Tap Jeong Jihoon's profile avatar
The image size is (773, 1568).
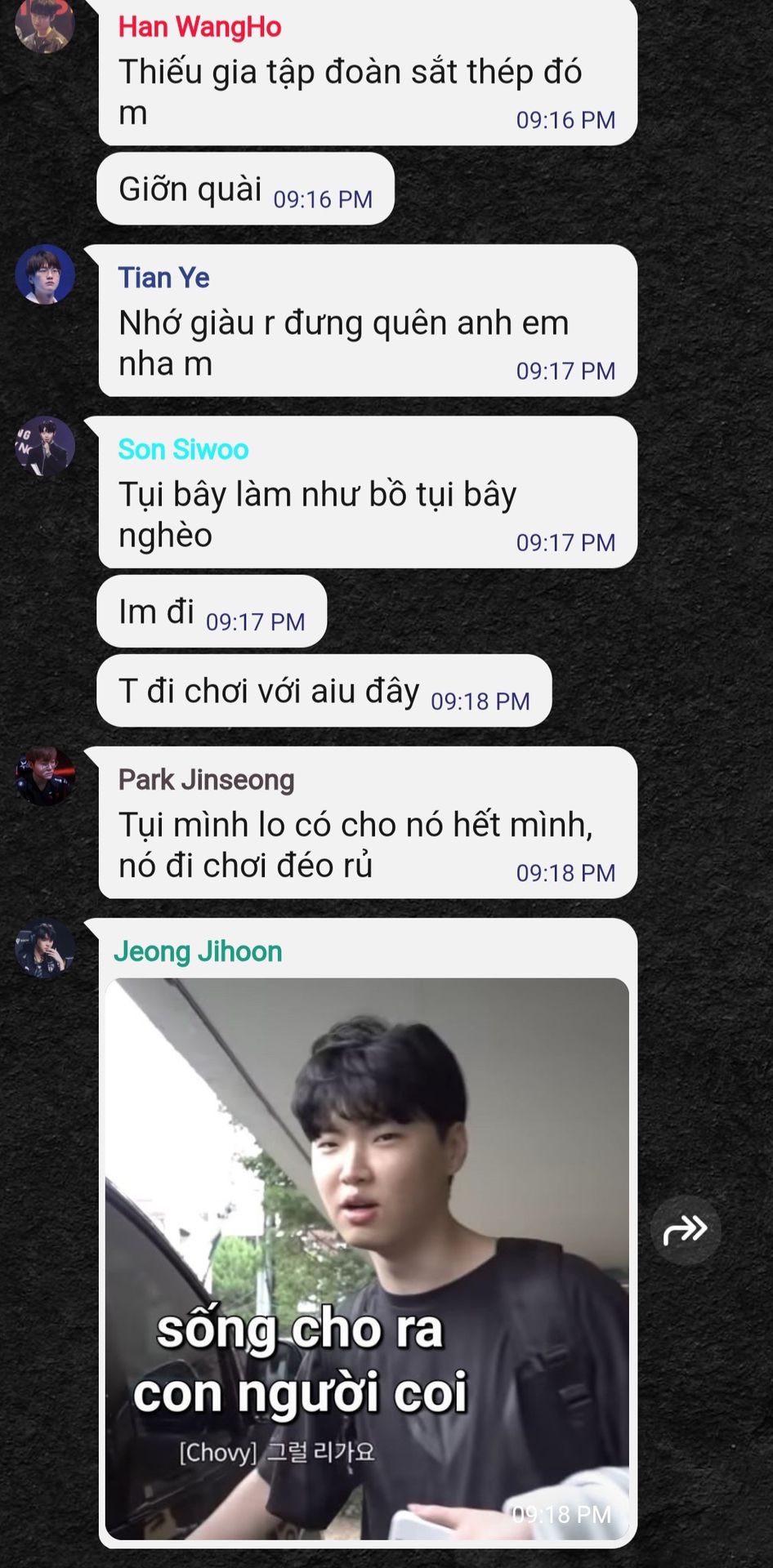coord(45,948)
